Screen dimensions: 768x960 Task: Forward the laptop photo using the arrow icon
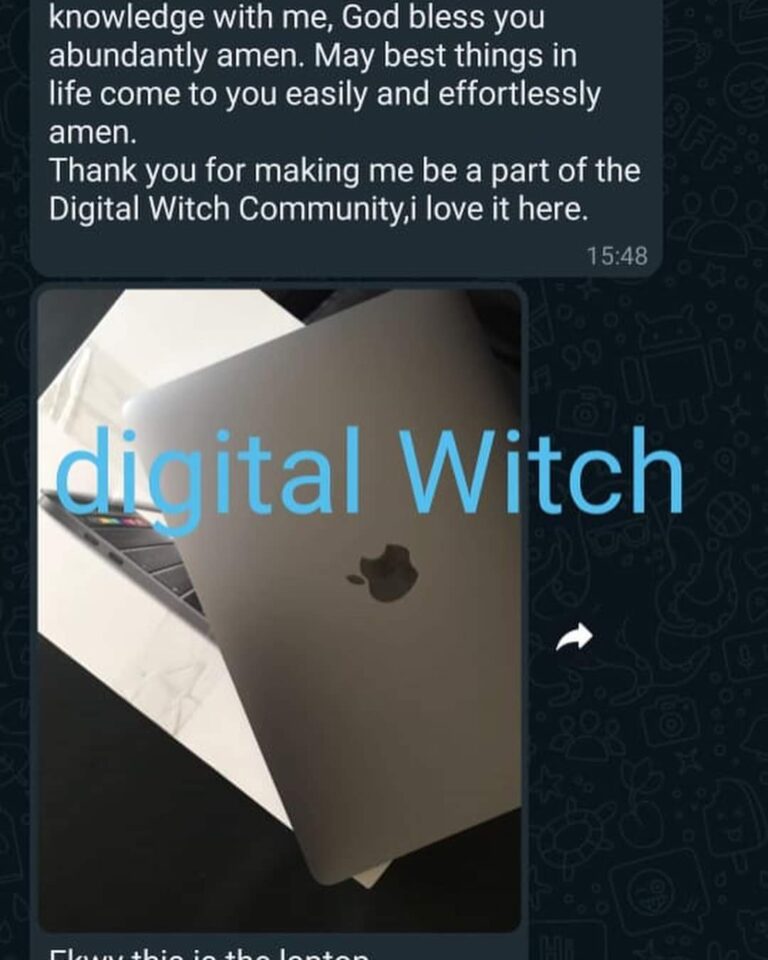click(x=574, y=636)
